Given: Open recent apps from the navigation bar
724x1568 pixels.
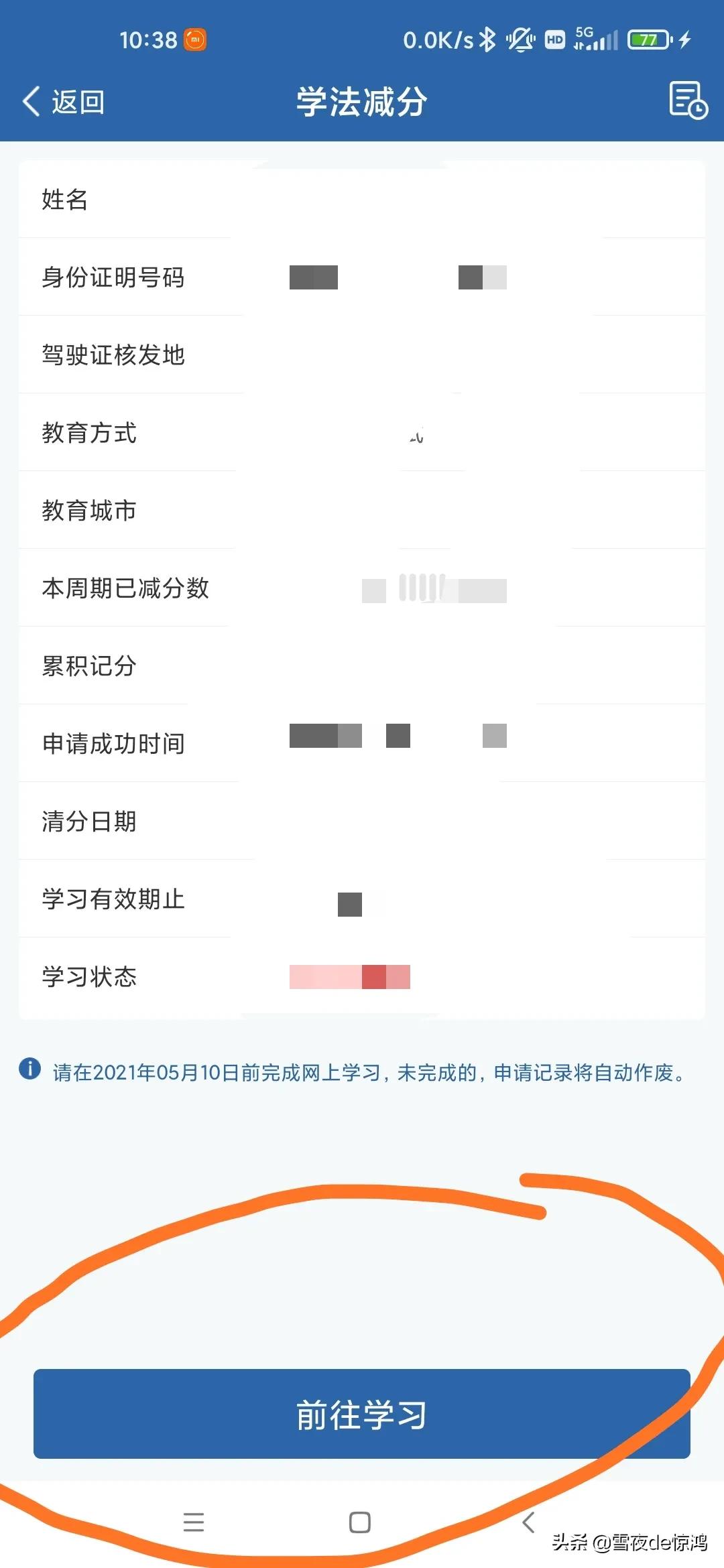Looking at the screenshot, I should (x=194, y=1522).
